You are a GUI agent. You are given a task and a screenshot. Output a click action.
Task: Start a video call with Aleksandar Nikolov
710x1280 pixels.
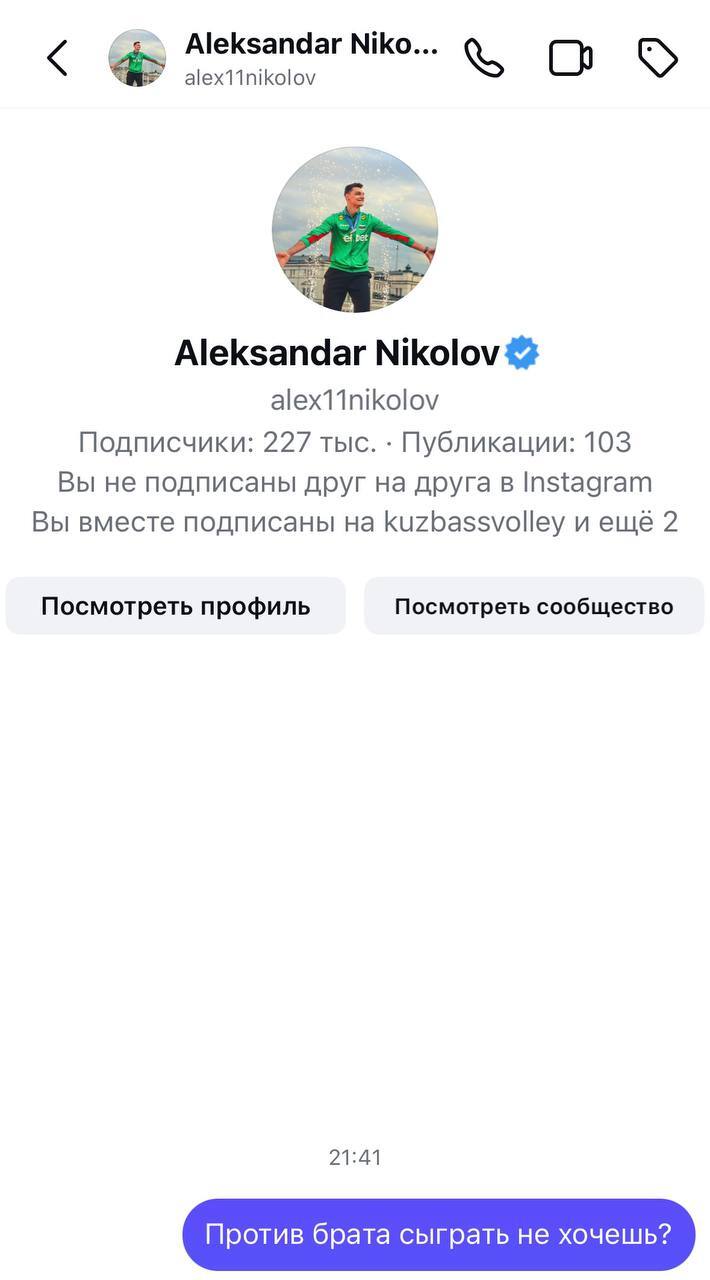click(571, 58)
